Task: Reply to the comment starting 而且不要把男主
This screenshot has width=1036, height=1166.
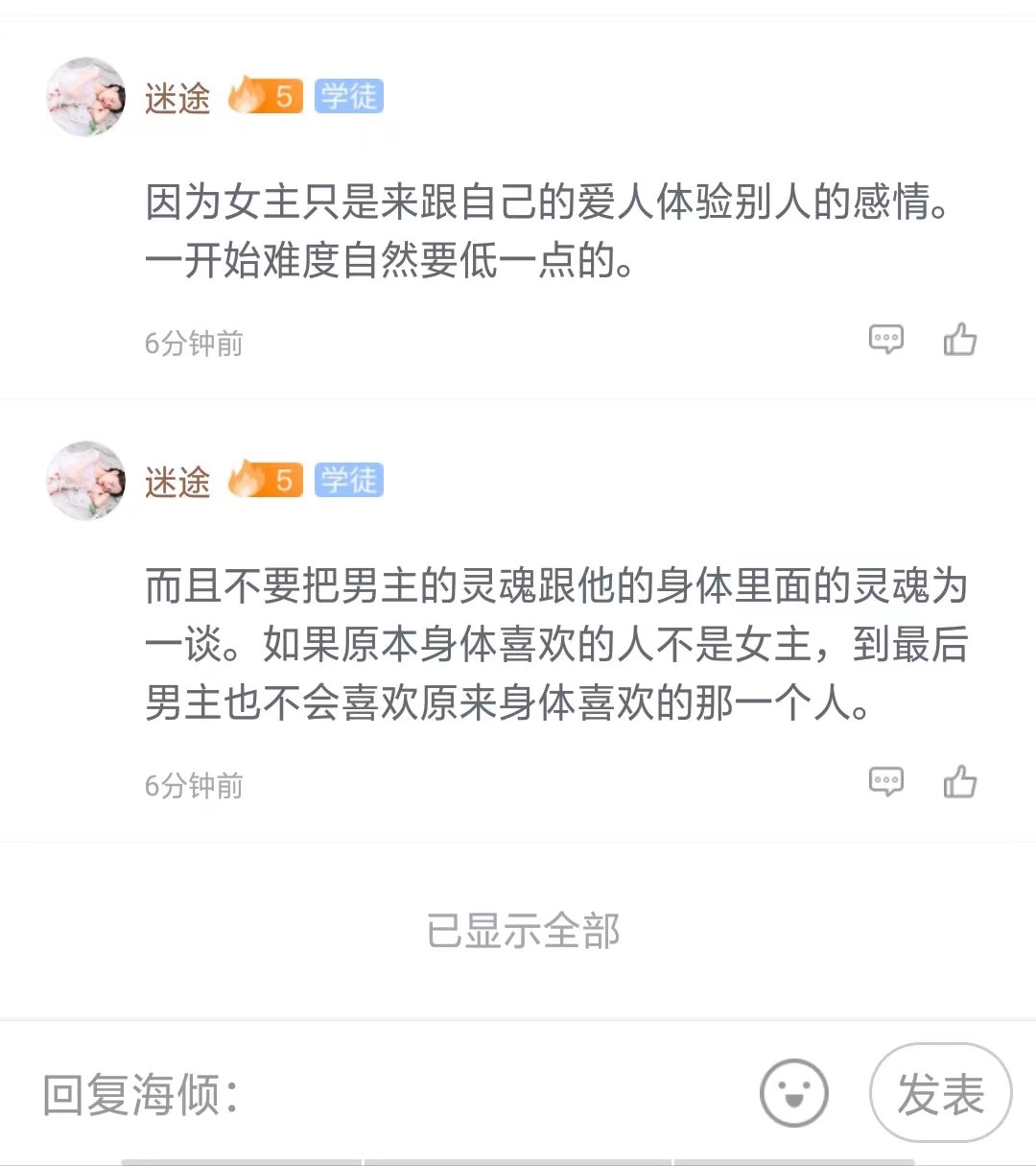Action: pyautogui.click(x=885, y=782)
